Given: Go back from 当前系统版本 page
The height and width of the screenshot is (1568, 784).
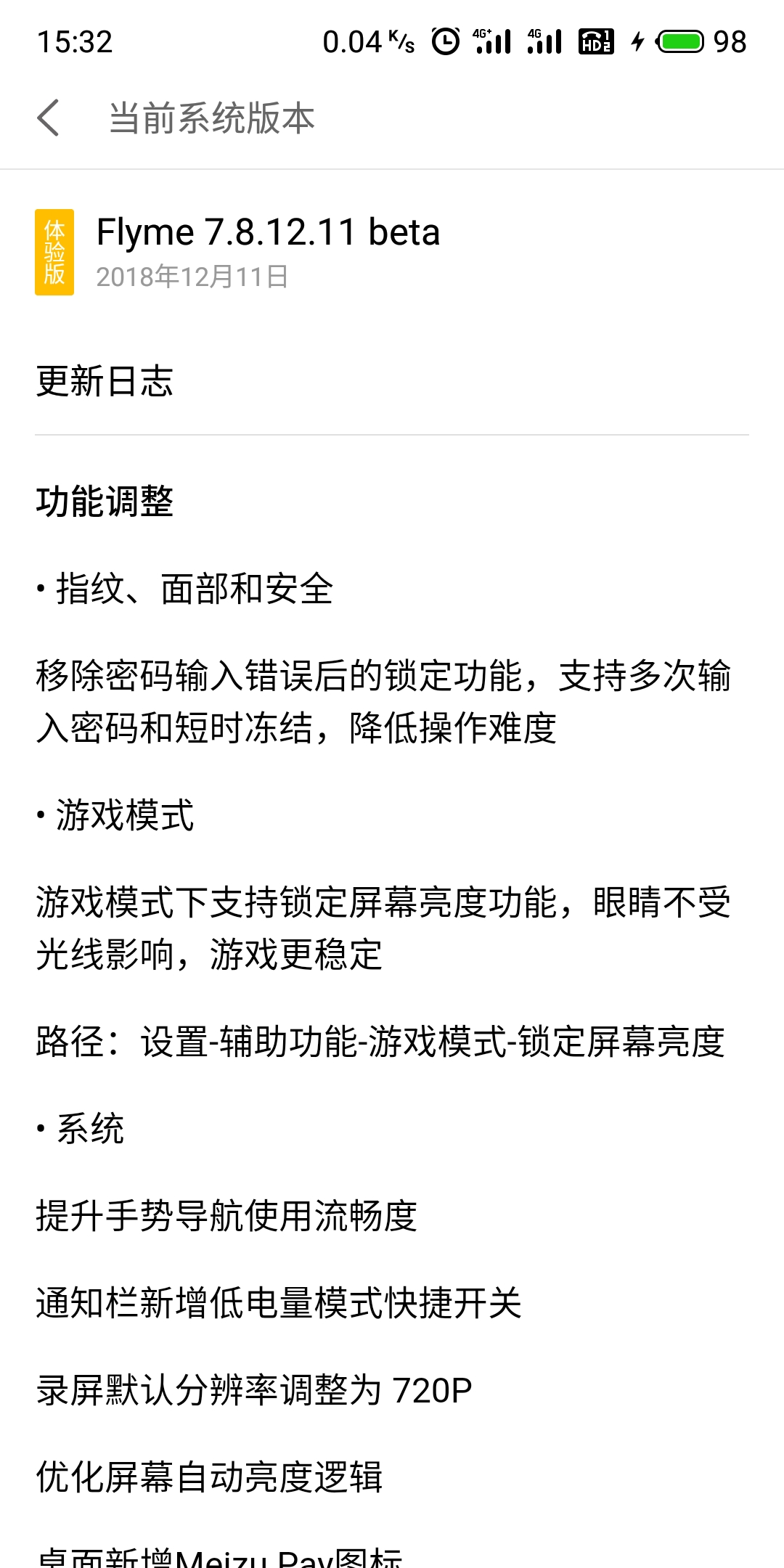Looking at the screenshot, I should [x=48, y=118].
